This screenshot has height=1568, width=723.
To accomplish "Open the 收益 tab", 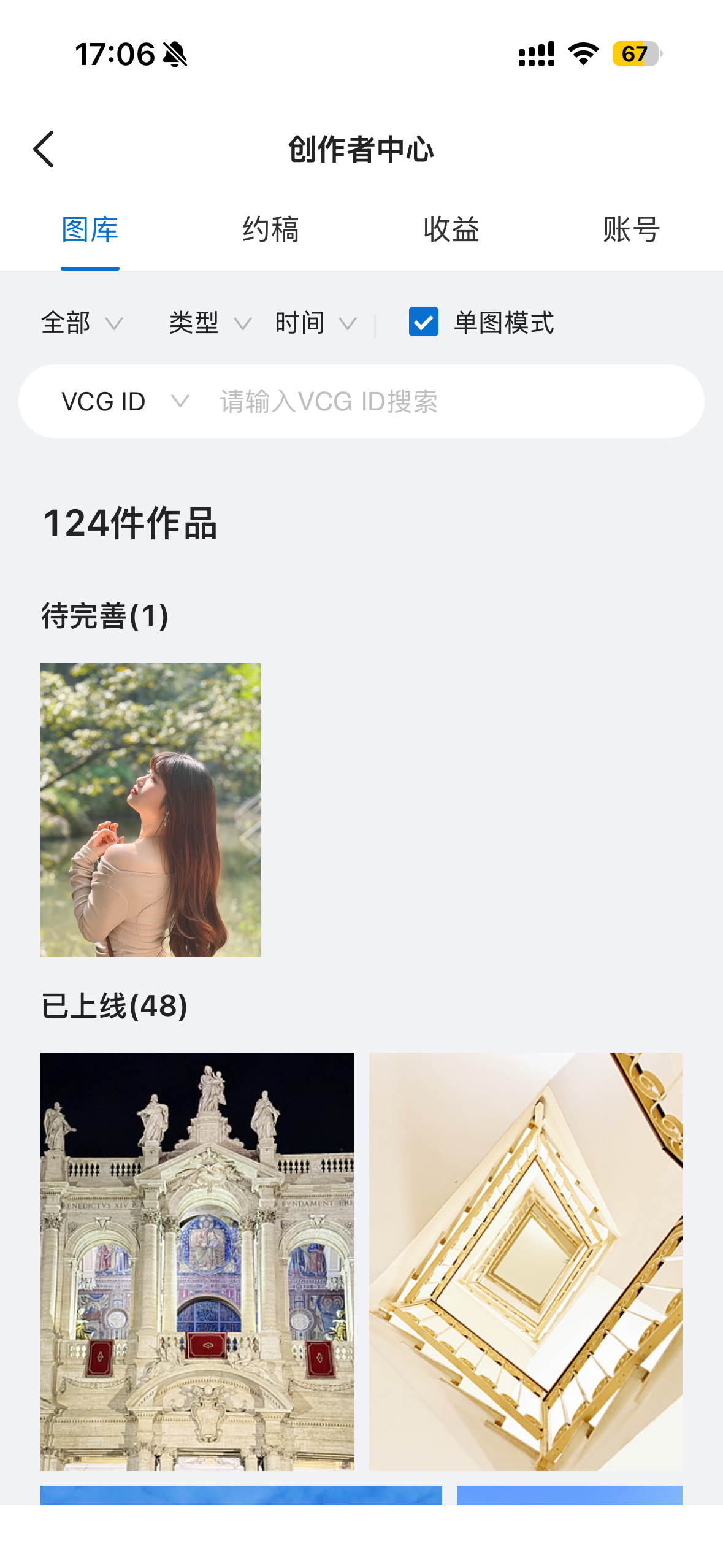I will pyautogui.click(x=451, y=231).
